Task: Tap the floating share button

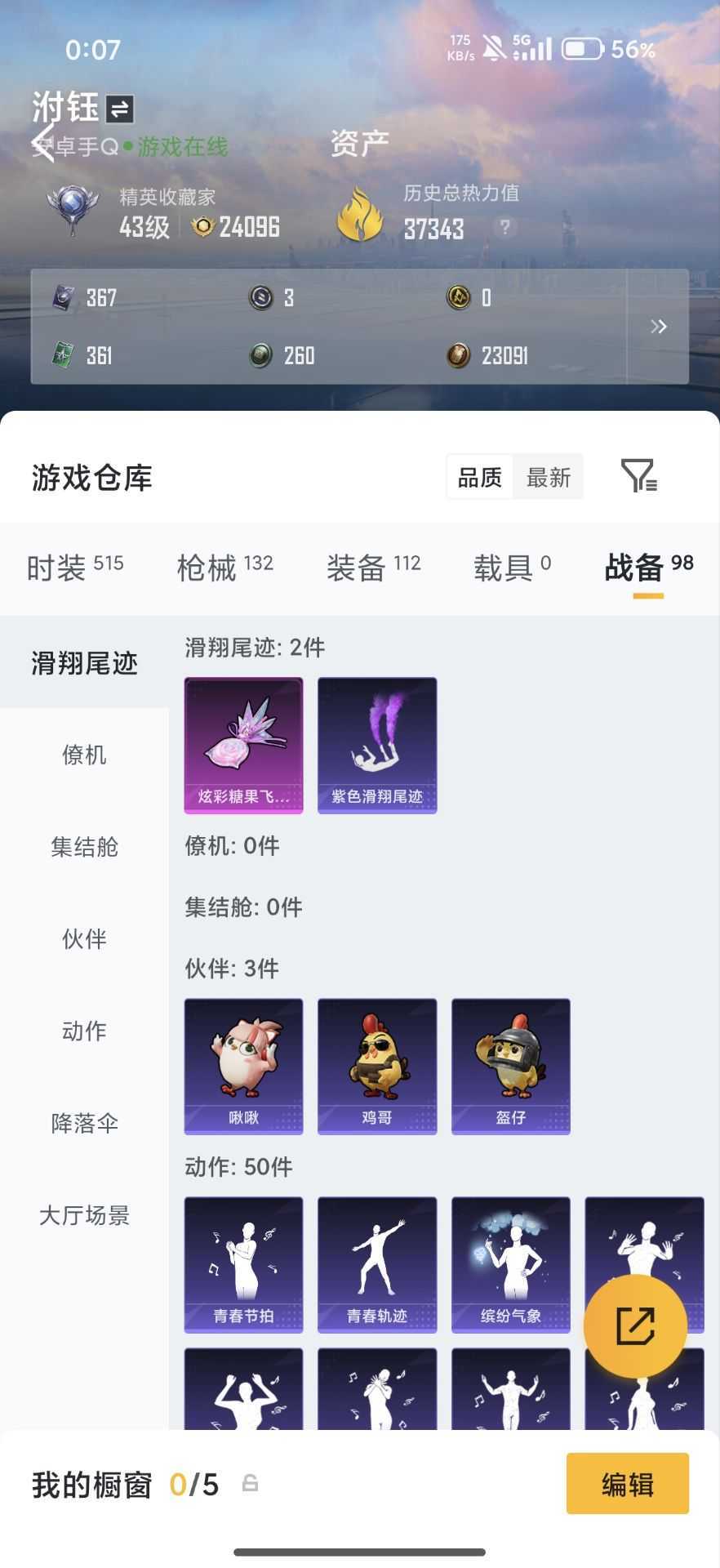Action: click(635, 1325)
